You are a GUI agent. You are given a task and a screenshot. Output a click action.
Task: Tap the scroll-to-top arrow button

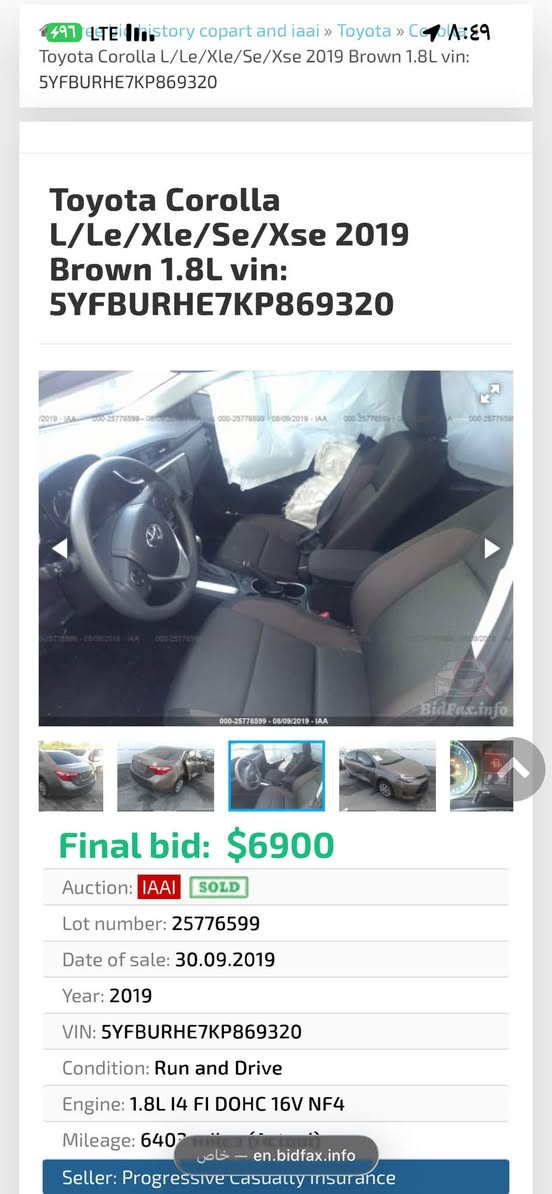click(517, 769)
